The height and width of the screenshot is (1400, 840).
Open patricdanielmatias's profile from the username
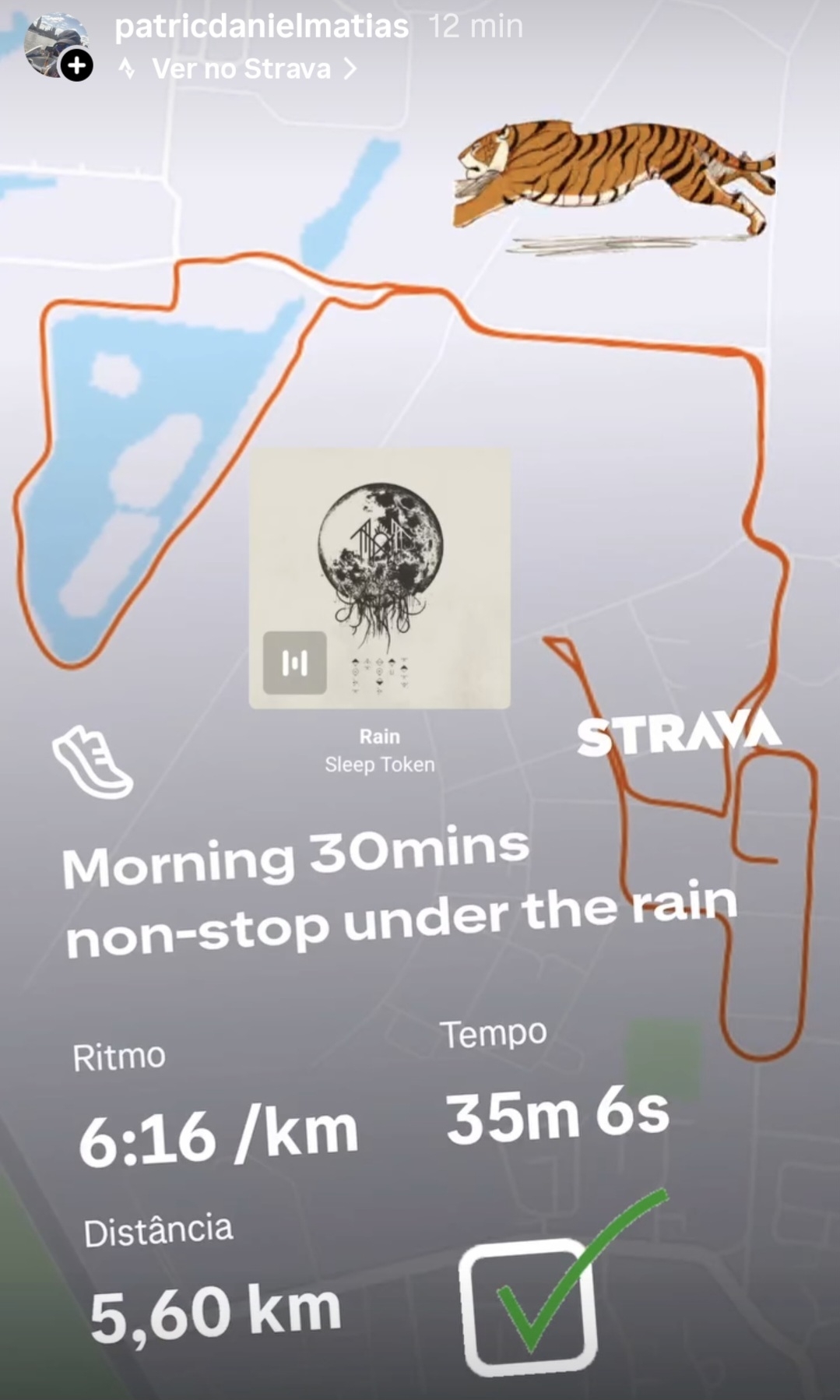click(261, 26)
